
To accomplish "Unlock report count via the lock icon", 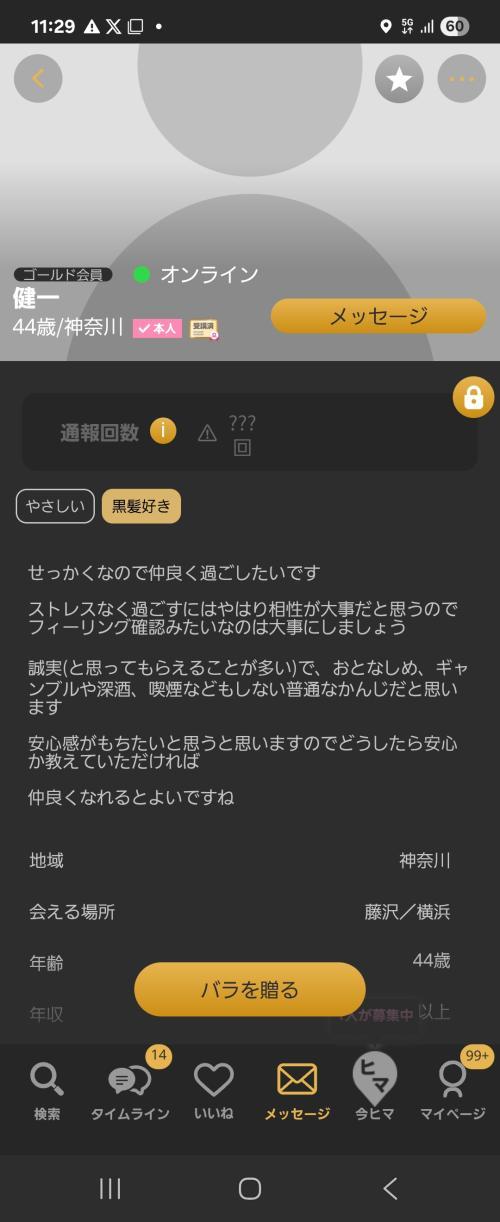I will (473, 397).
